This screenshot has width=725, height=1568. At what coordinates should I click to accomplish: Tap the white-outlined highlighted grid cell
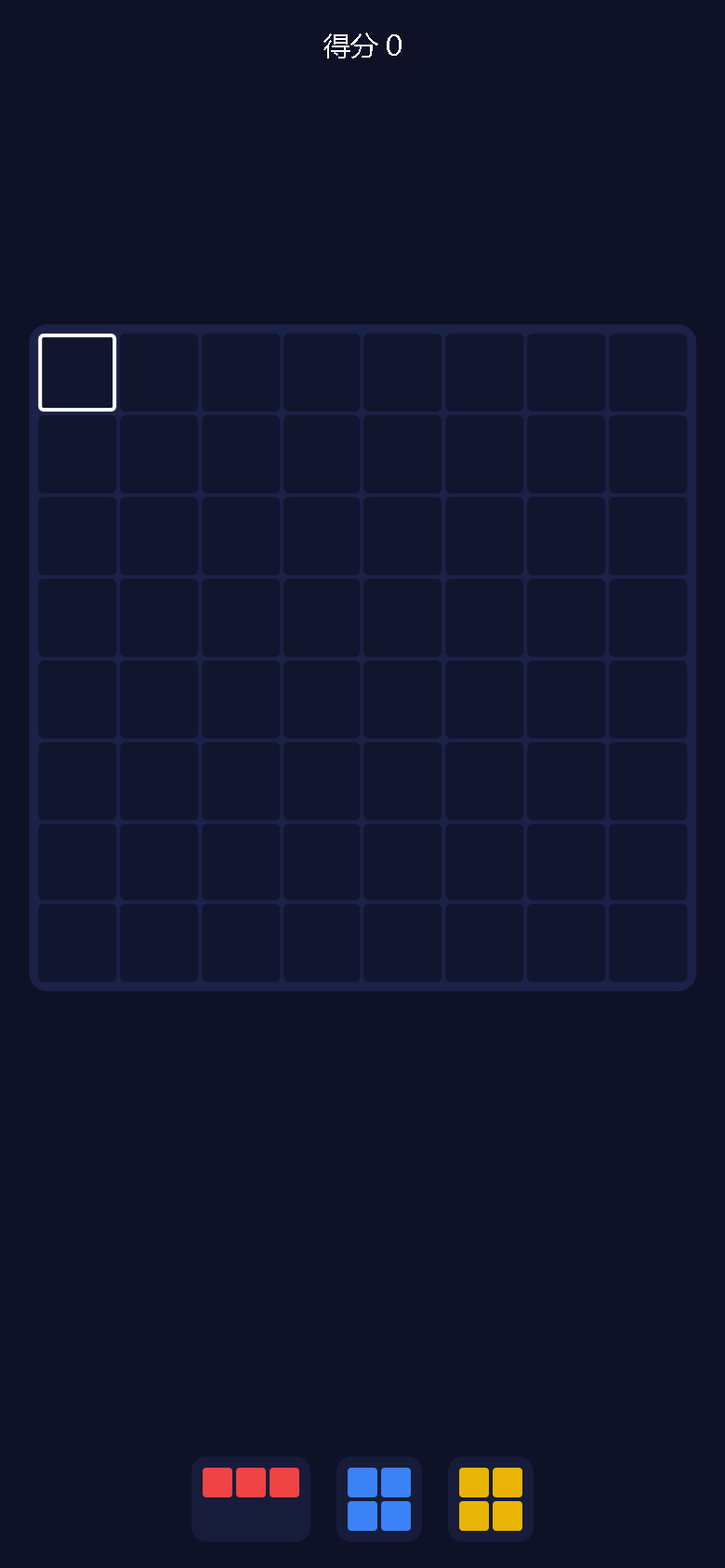[77, 372]
